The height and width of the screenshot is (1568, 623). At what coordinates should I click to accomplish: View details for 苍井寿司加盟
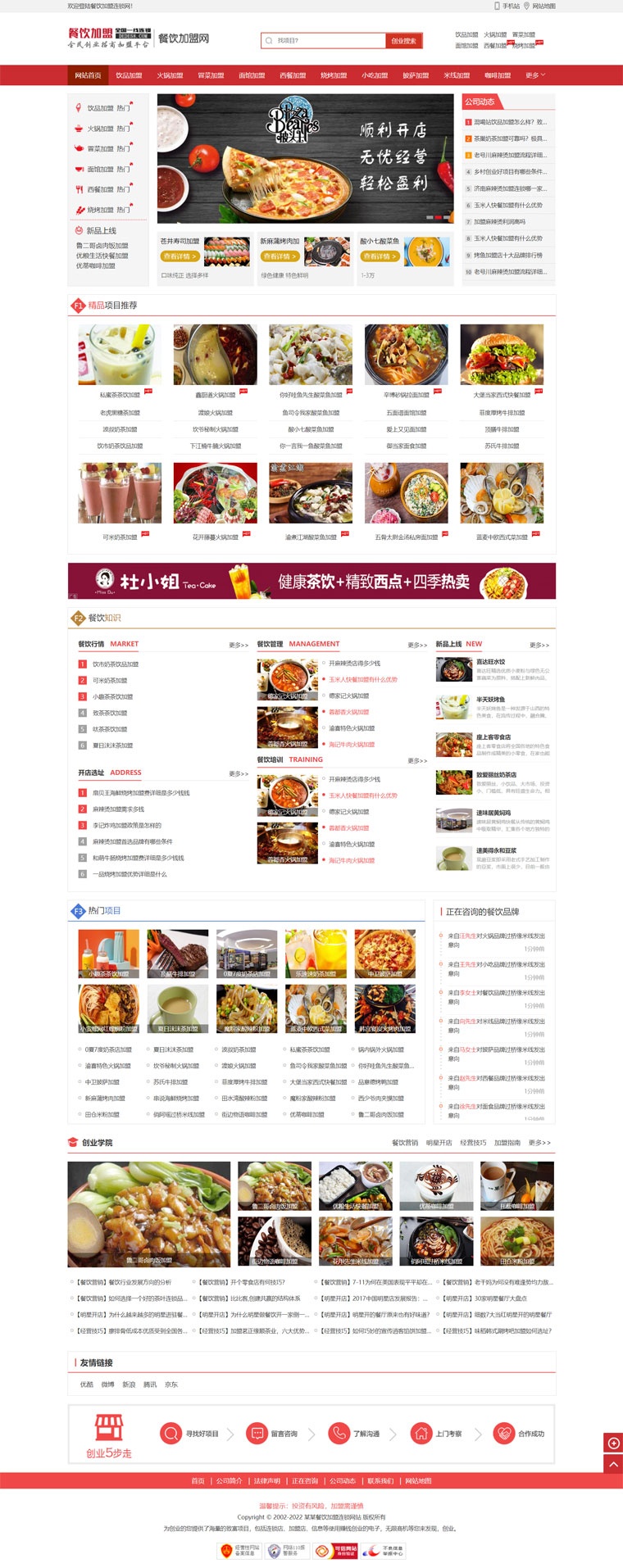[180, 256]
